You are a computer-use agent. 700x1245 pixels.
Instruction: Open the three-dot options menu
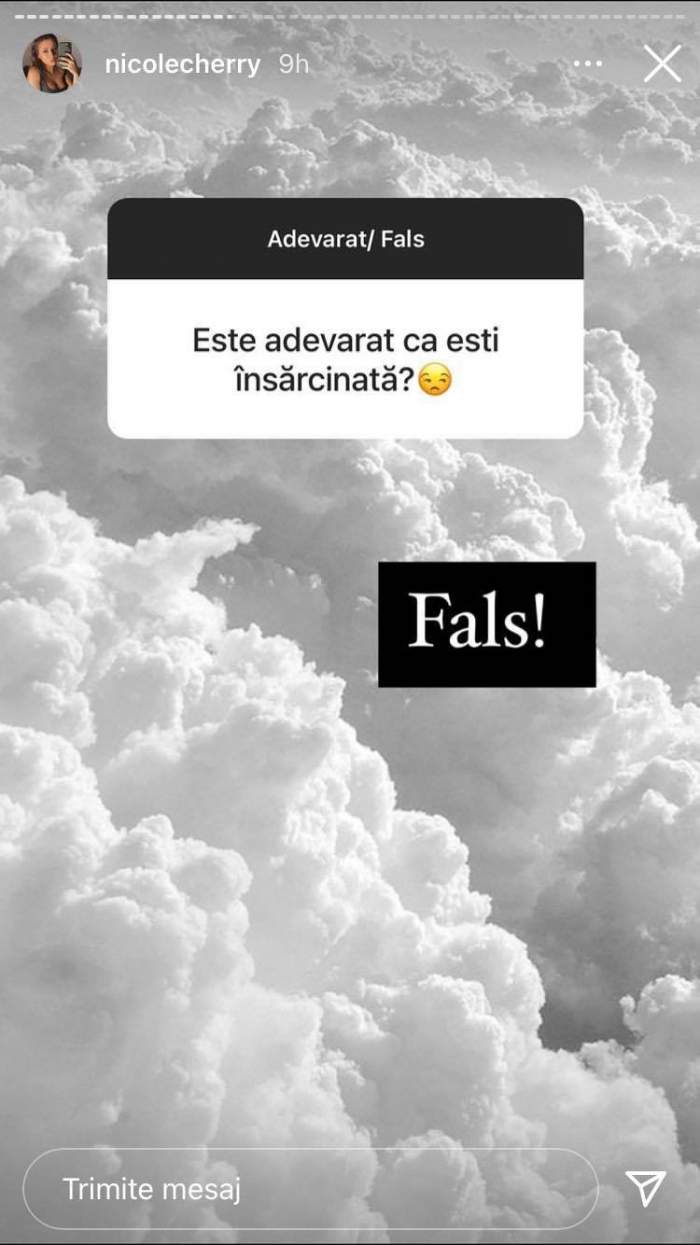click(588, 65)
